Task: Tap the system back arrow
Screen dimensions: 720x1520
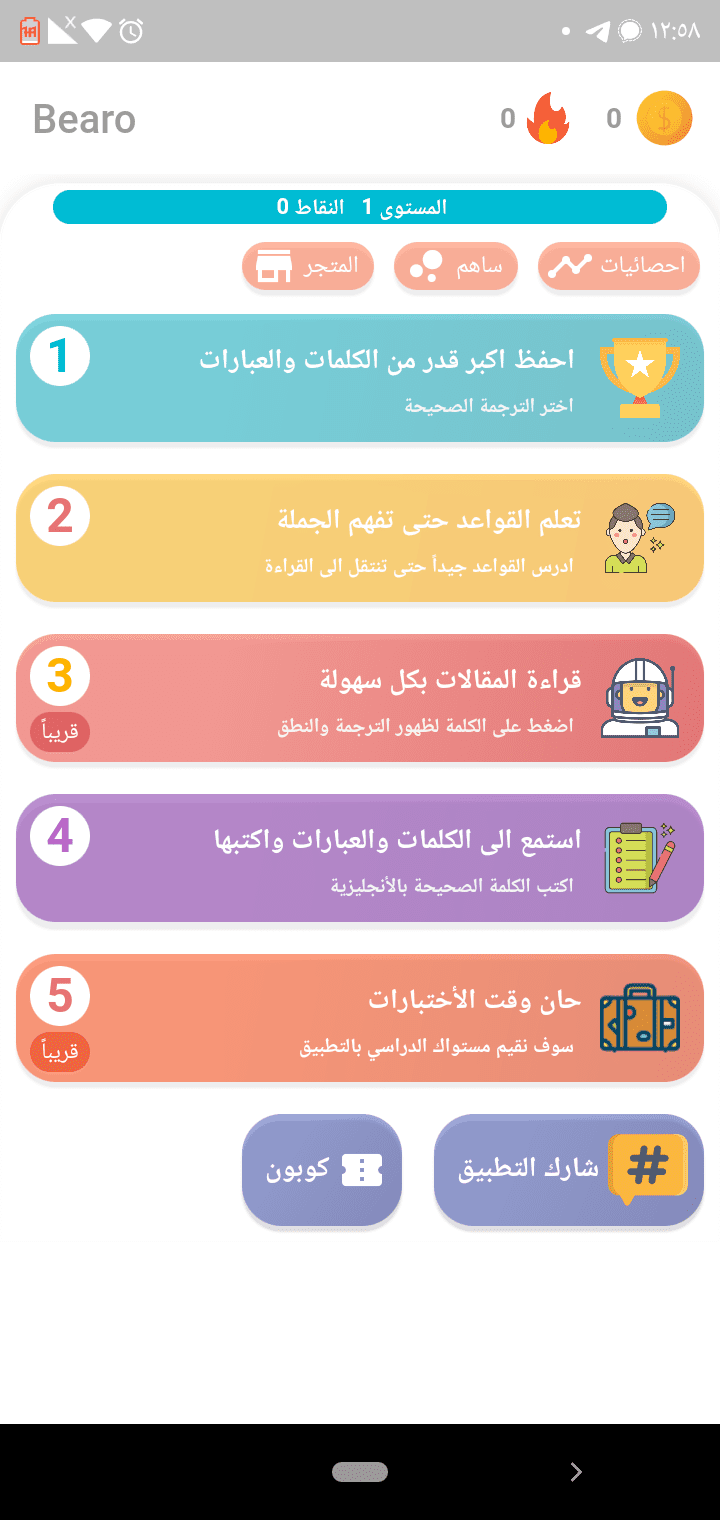Action: pos(575,1471)
